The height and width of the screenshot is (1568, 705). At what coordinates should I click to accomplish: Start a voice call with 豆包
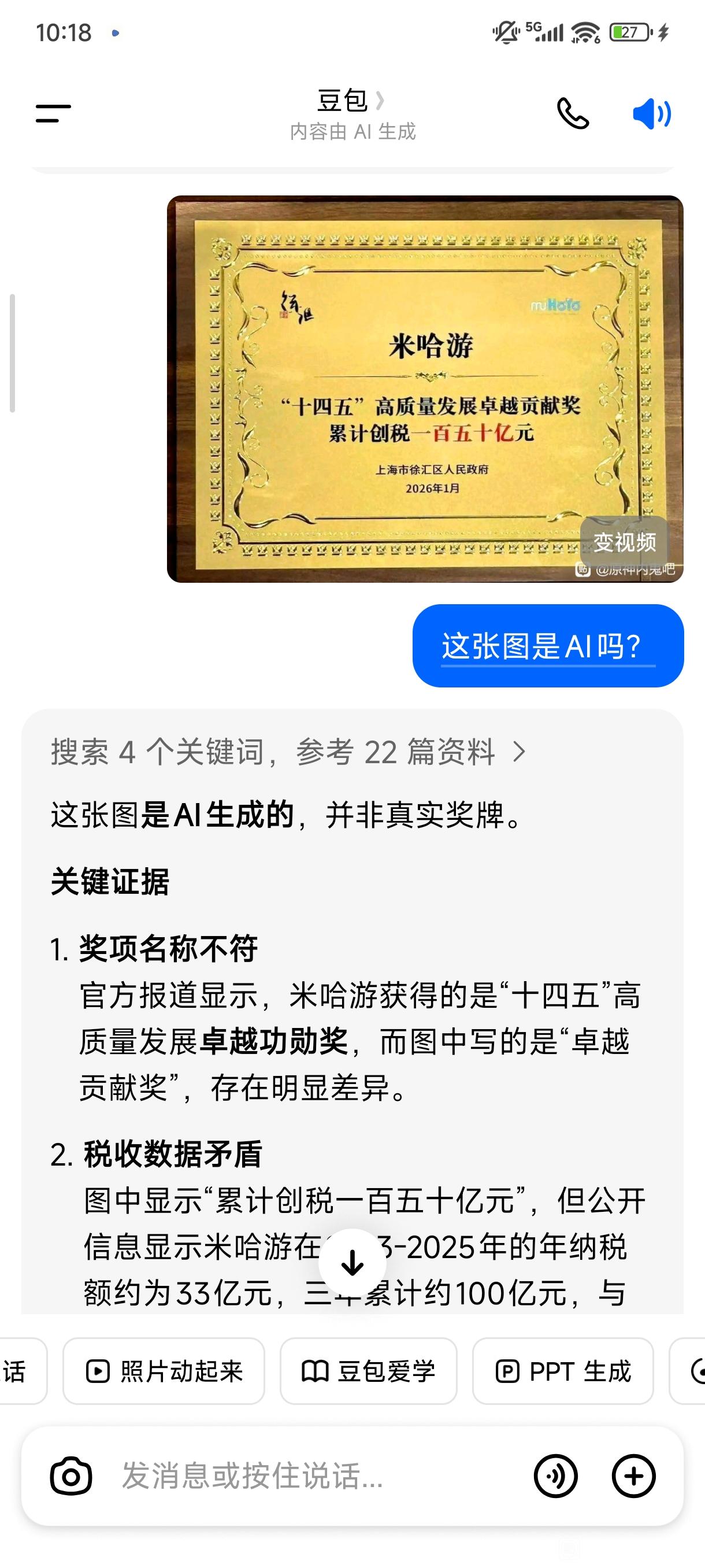coord(573,114)
